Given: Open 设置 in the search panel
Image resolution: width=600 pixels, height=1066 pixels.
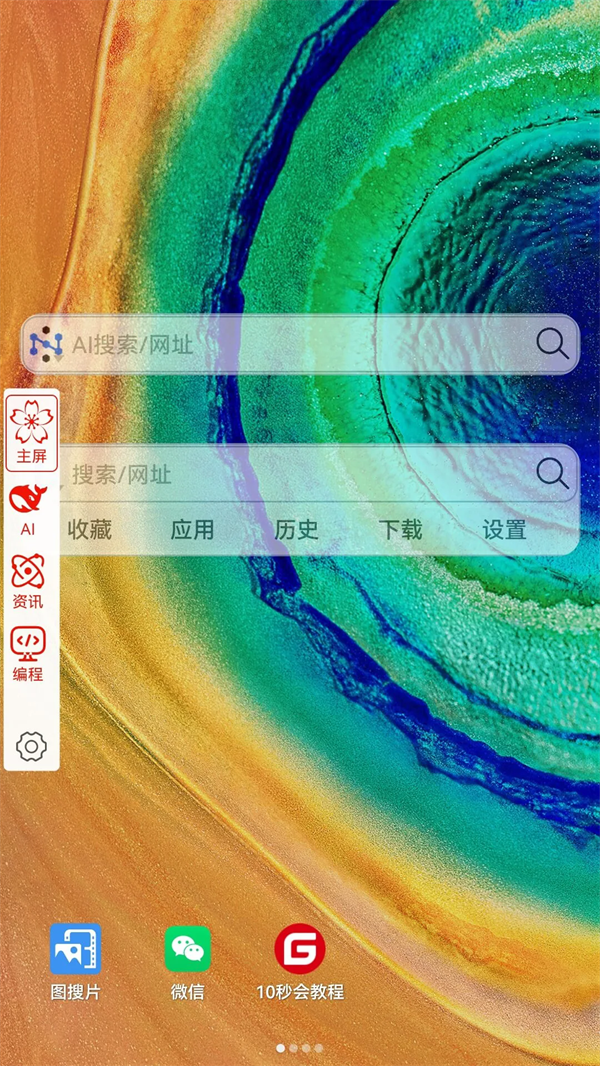Looking at the screenshot, I should (x=504, y=530).
